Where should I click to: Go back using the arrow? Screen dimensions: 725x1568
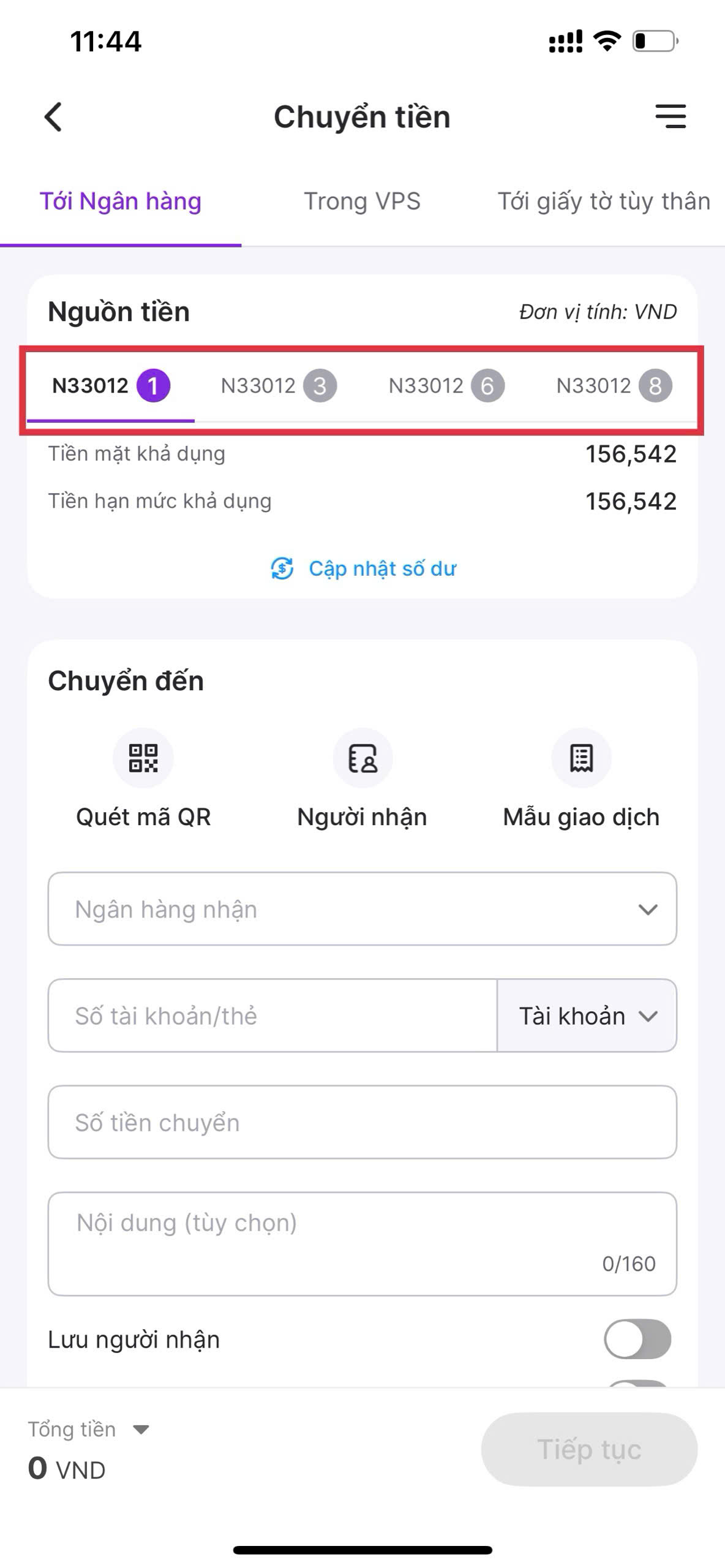click(x=54, y=116)
